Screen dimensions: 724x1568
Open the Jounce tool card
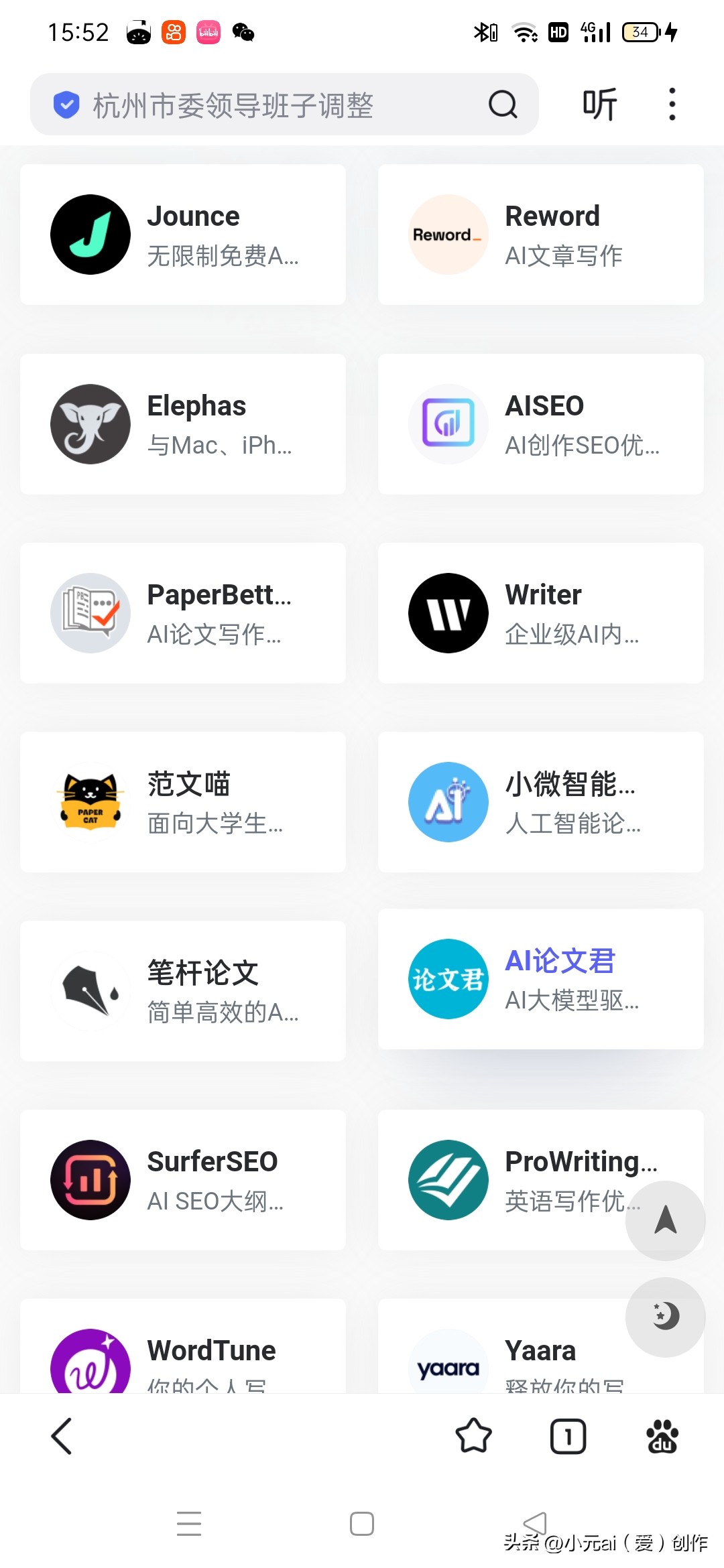[183, 235]
